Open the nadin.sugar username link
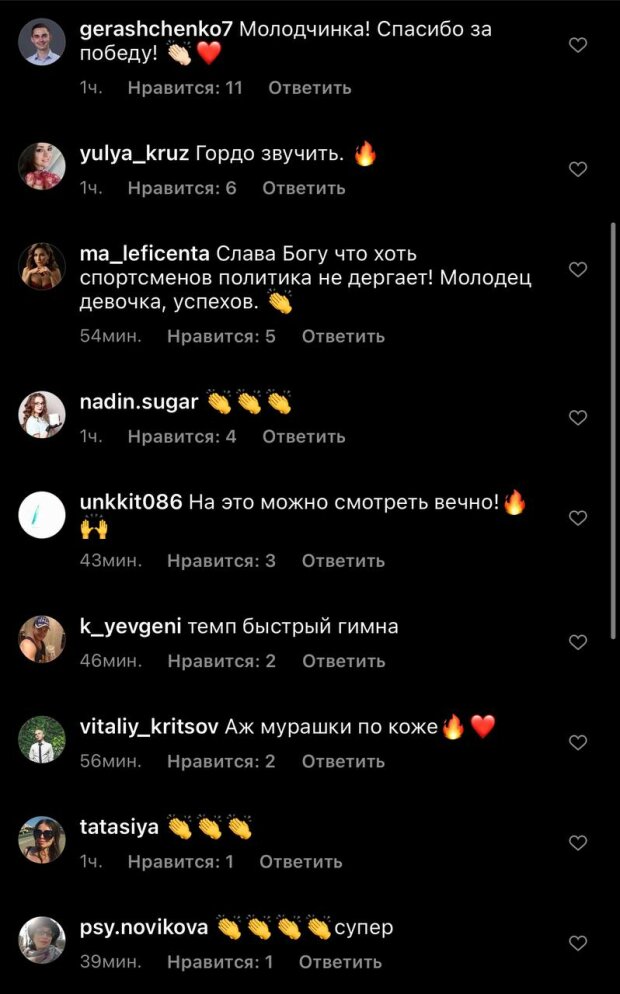 click(x=138, y=403)
